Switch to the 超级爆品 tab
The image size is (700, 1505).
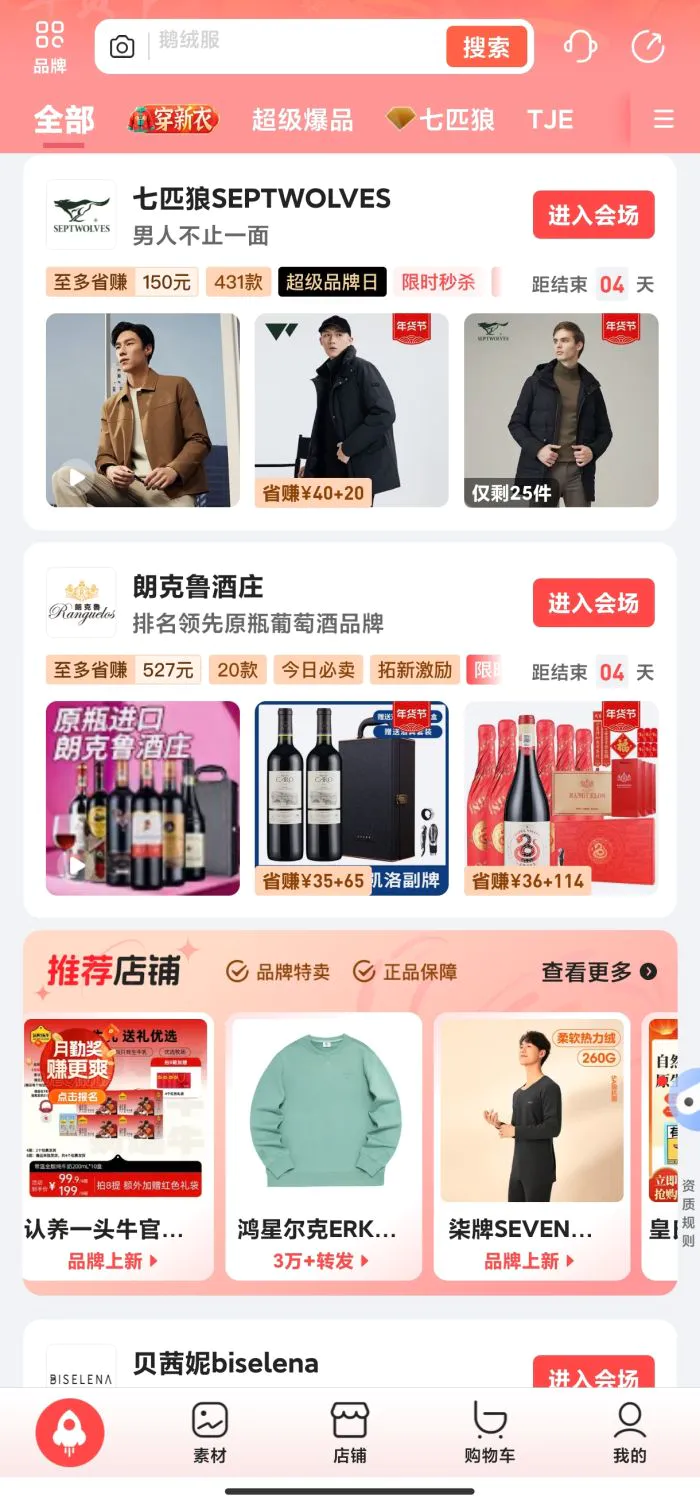302,121
